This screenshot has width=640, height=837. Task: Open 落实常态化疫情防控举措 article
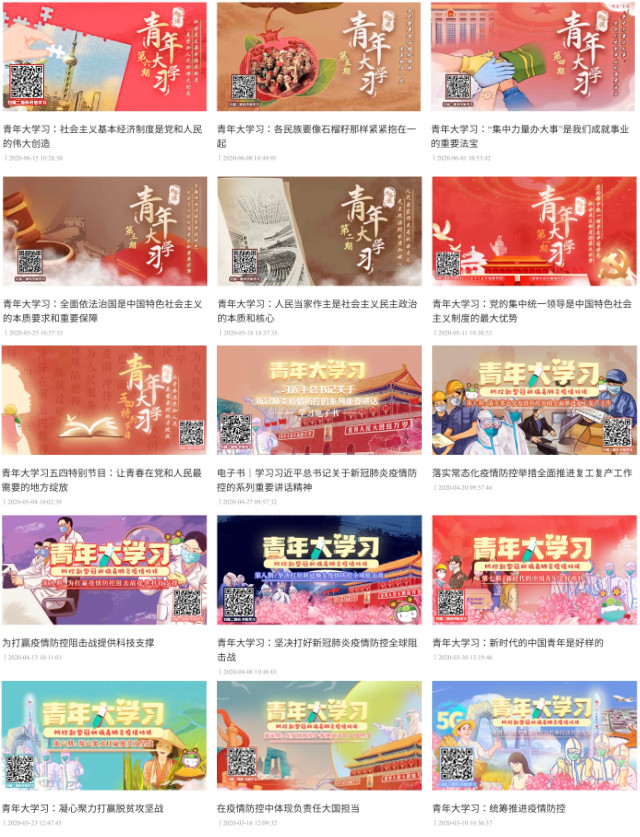(532, 473)
